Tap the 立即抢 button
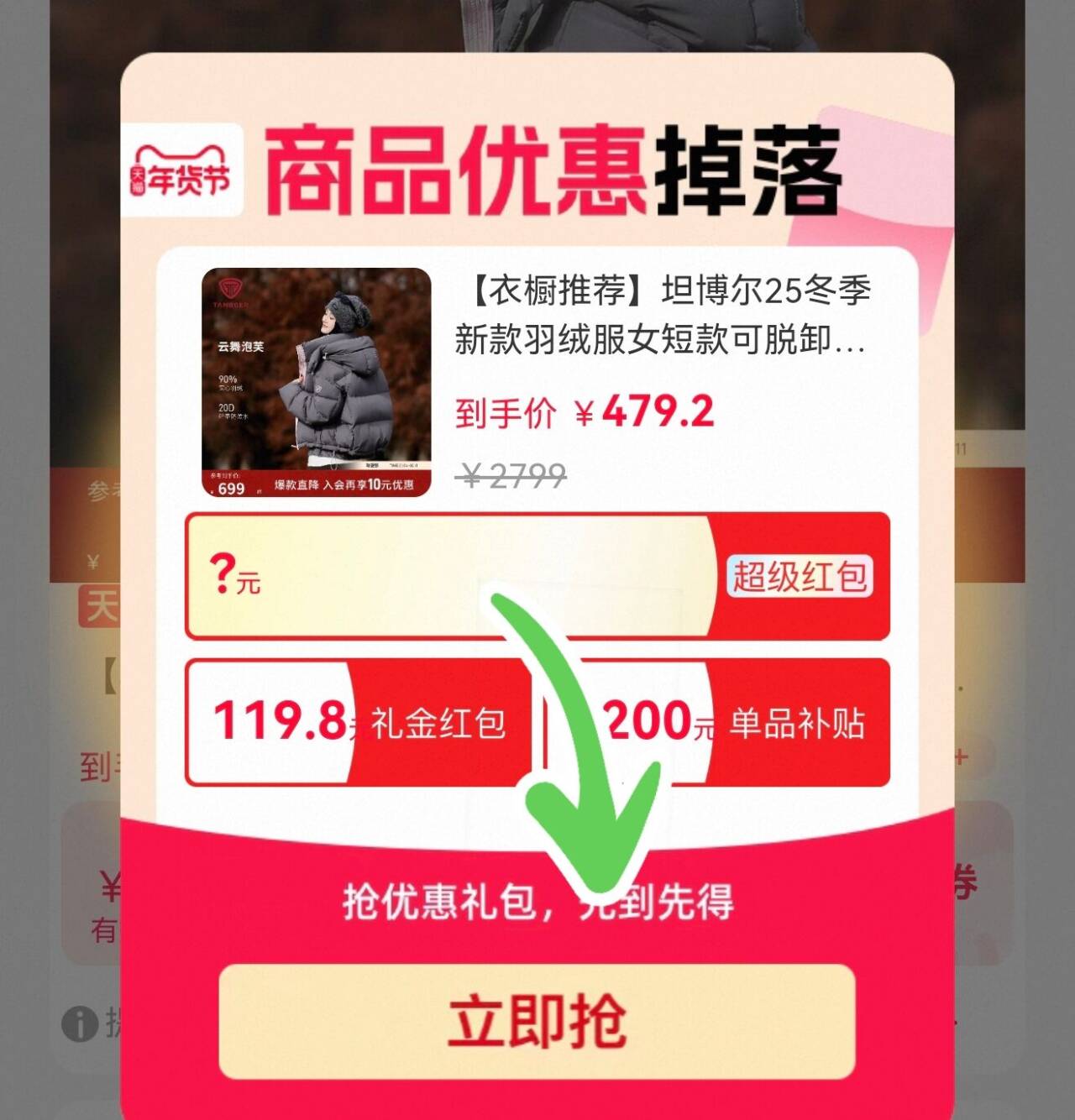 point(537,1021)
